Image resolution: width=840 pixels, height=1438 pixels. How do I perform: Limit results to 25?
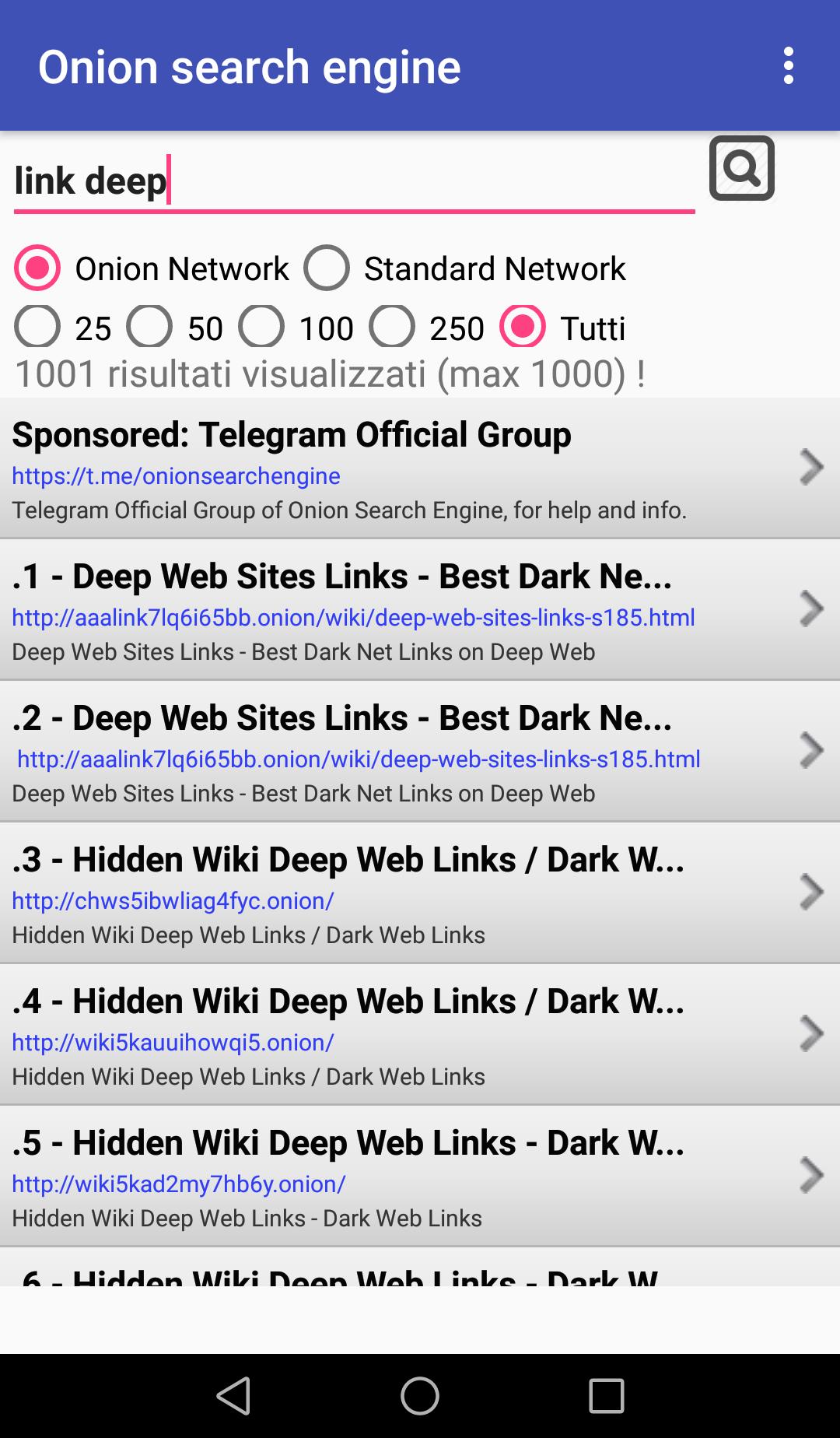click(63, 328)
